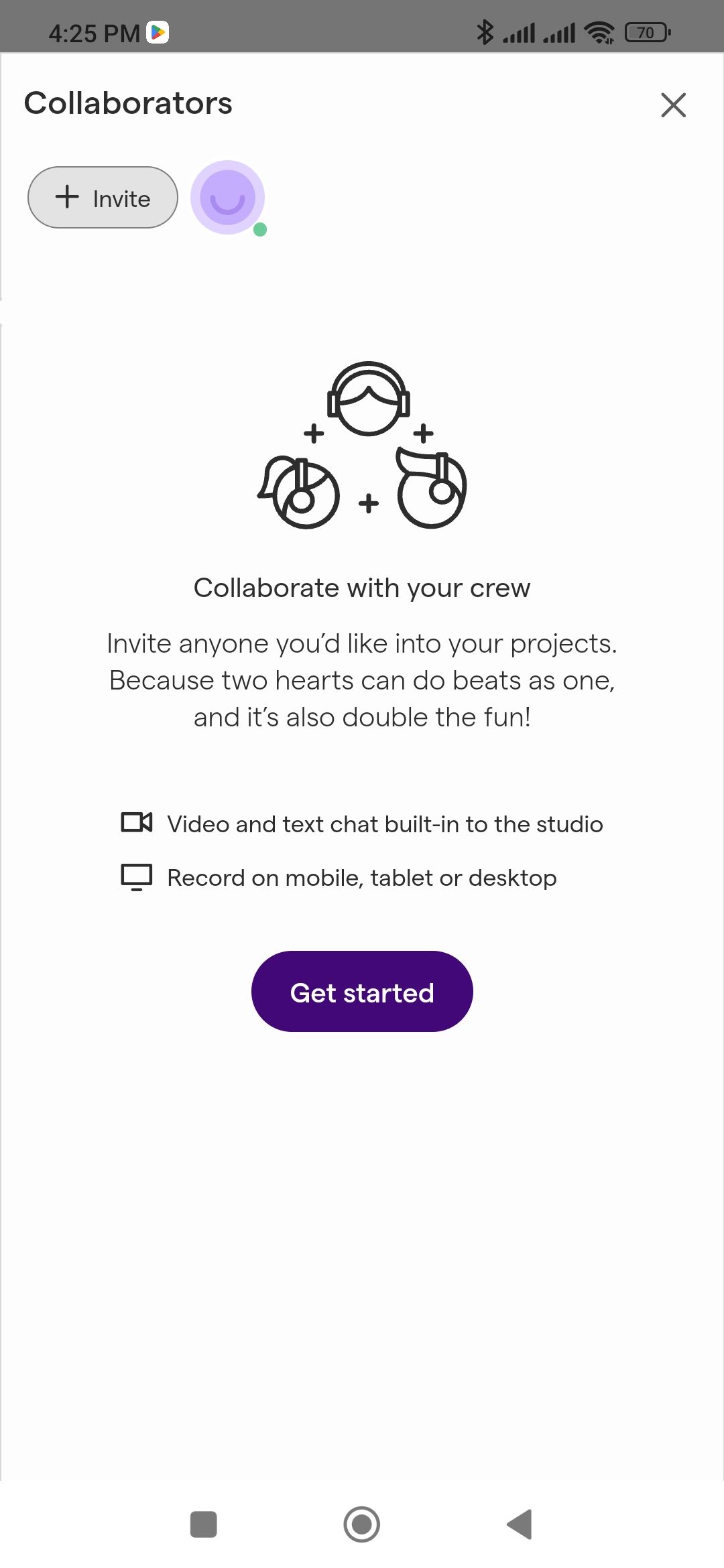Tap Get started
Viewport: 724px width, 1568px height.
[x=362, y=992]
